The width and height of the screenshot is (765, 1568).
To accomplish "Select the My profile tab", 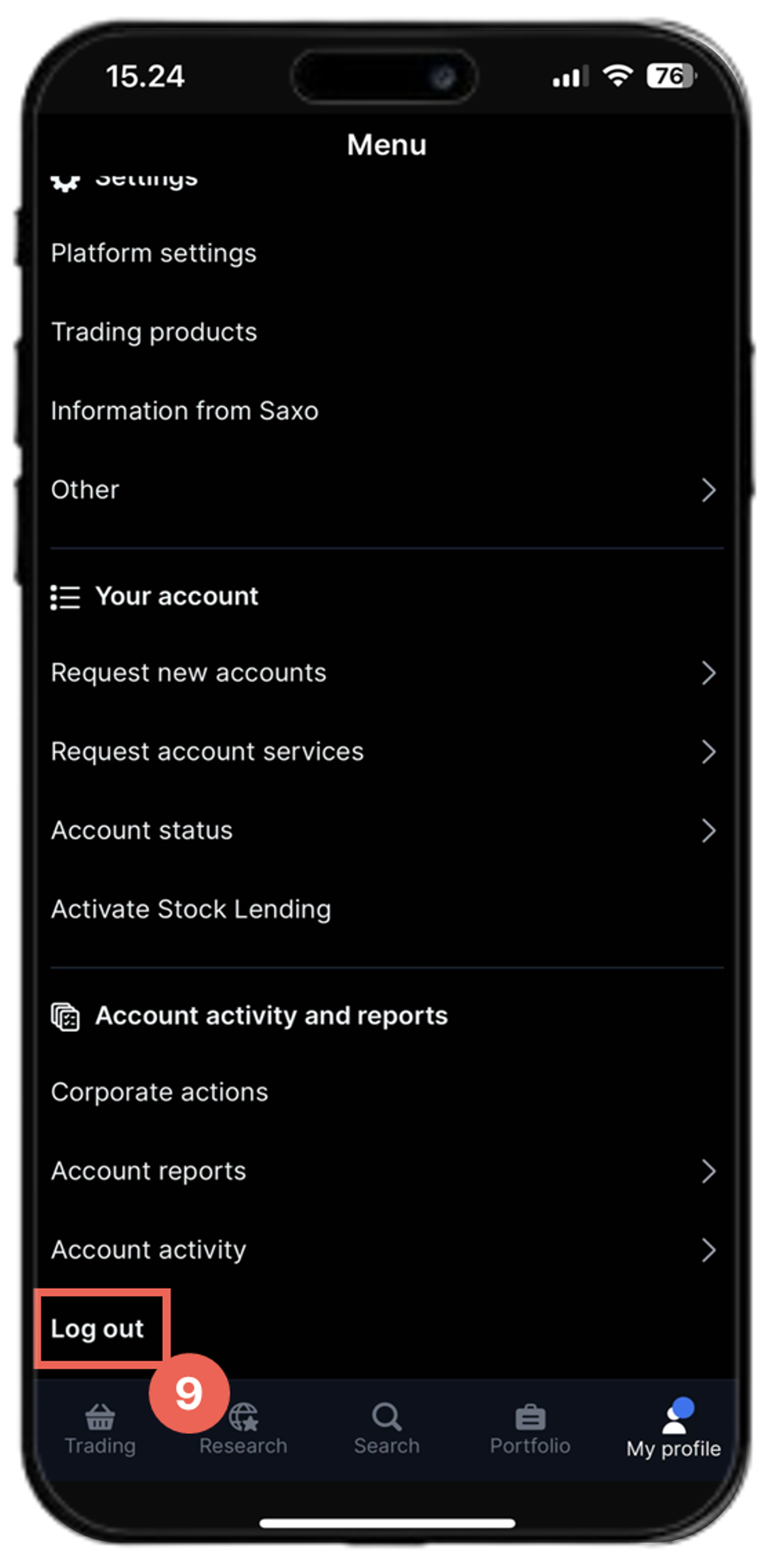I will click(673, 1429).
